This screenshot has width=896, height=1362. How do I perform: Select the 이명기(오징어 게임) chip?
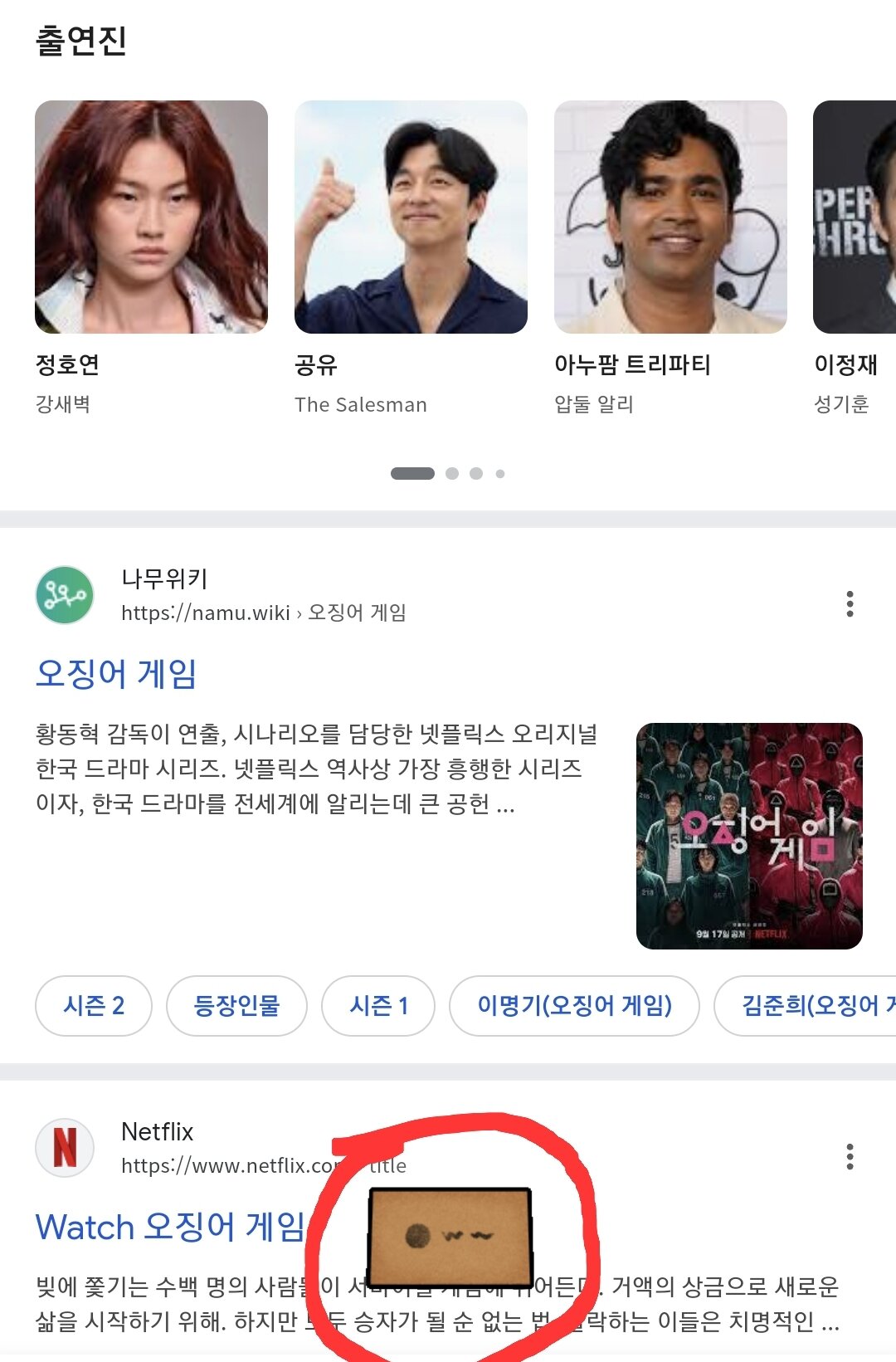[x=574, y=1006]
